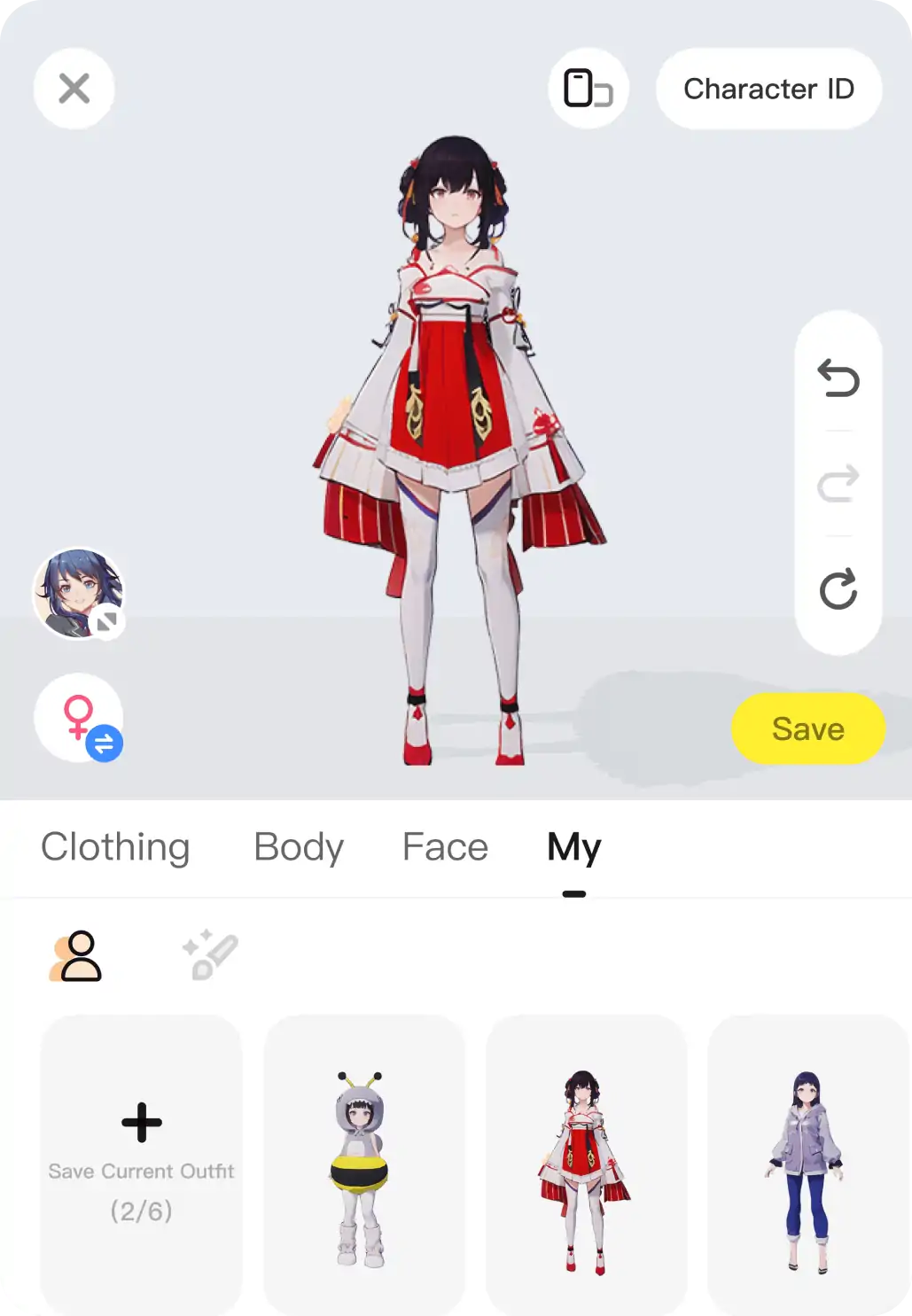Switch to the Body tab

(299, 847)
